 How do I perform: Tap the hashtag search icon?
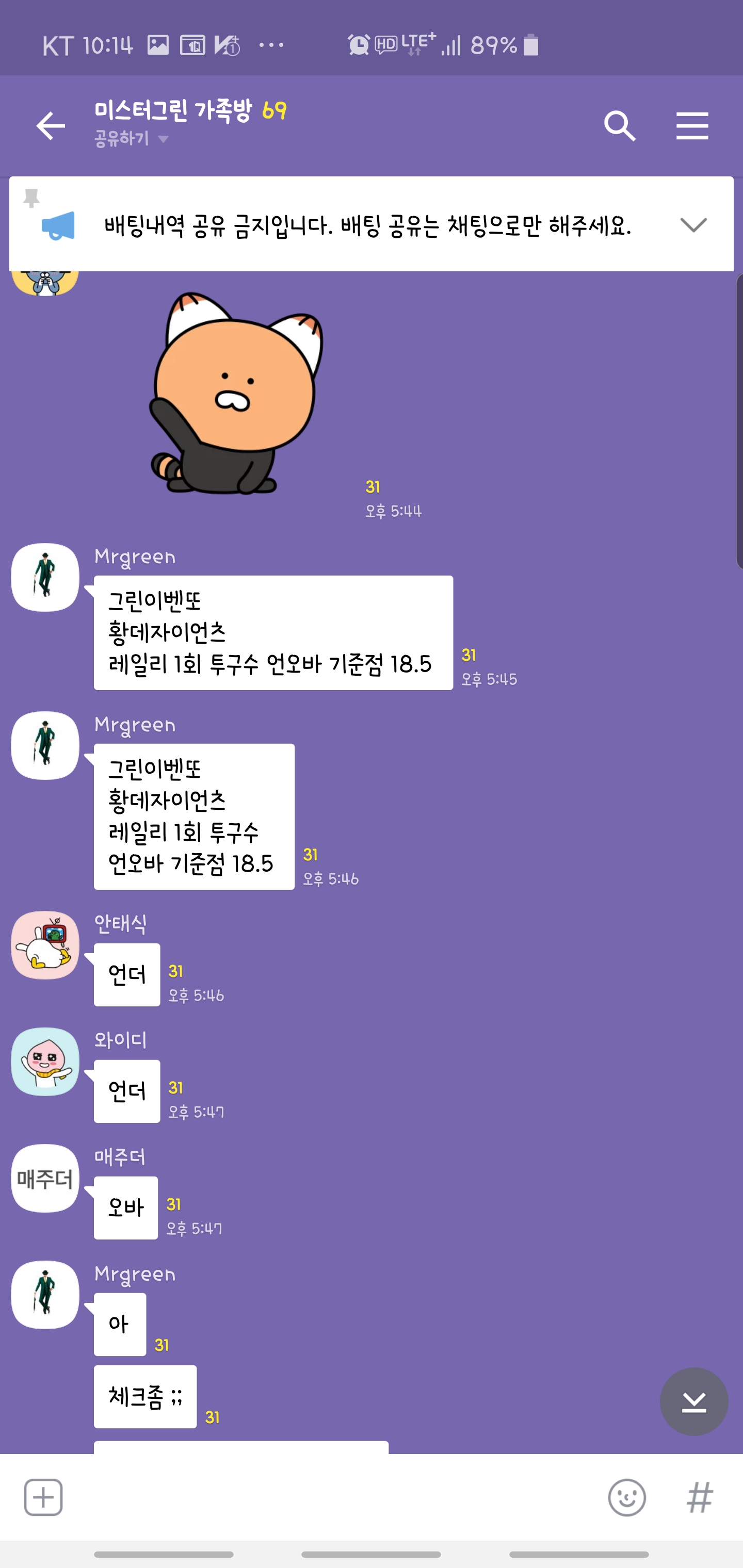click(x=699, y=1497)
